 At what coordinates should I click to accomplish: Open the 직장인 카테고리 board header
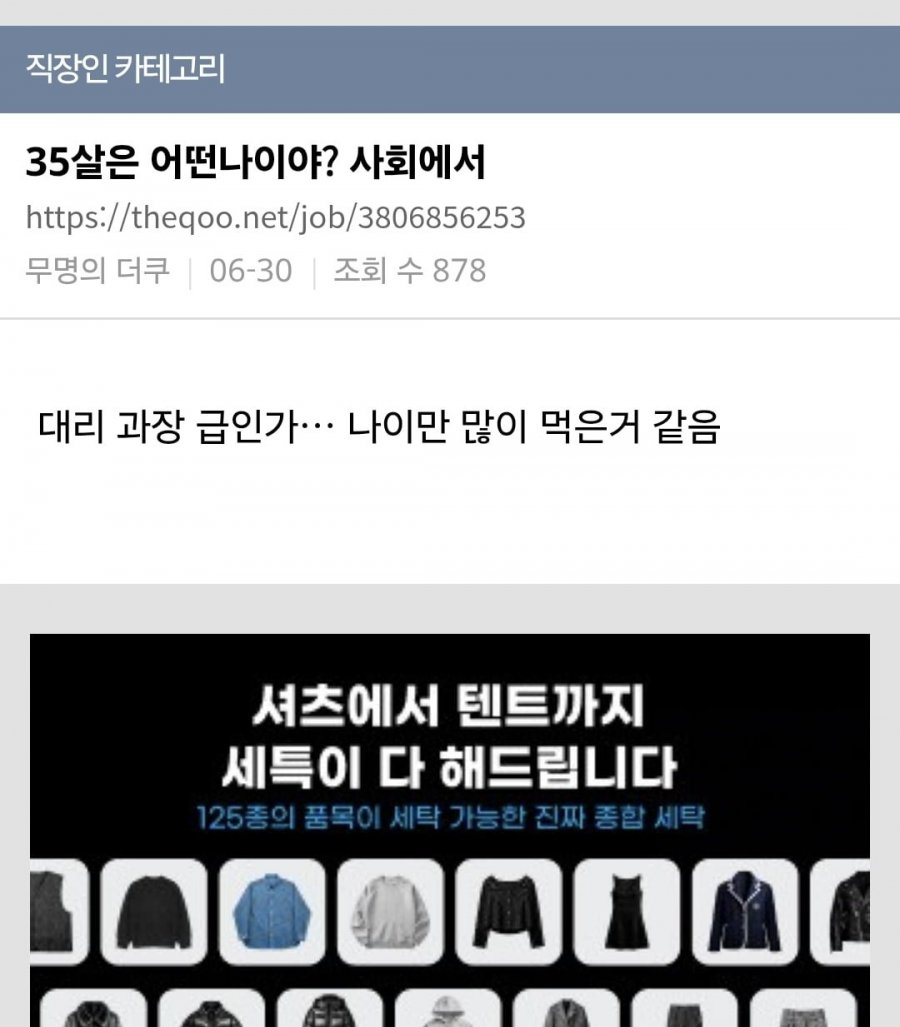[125, 70]
